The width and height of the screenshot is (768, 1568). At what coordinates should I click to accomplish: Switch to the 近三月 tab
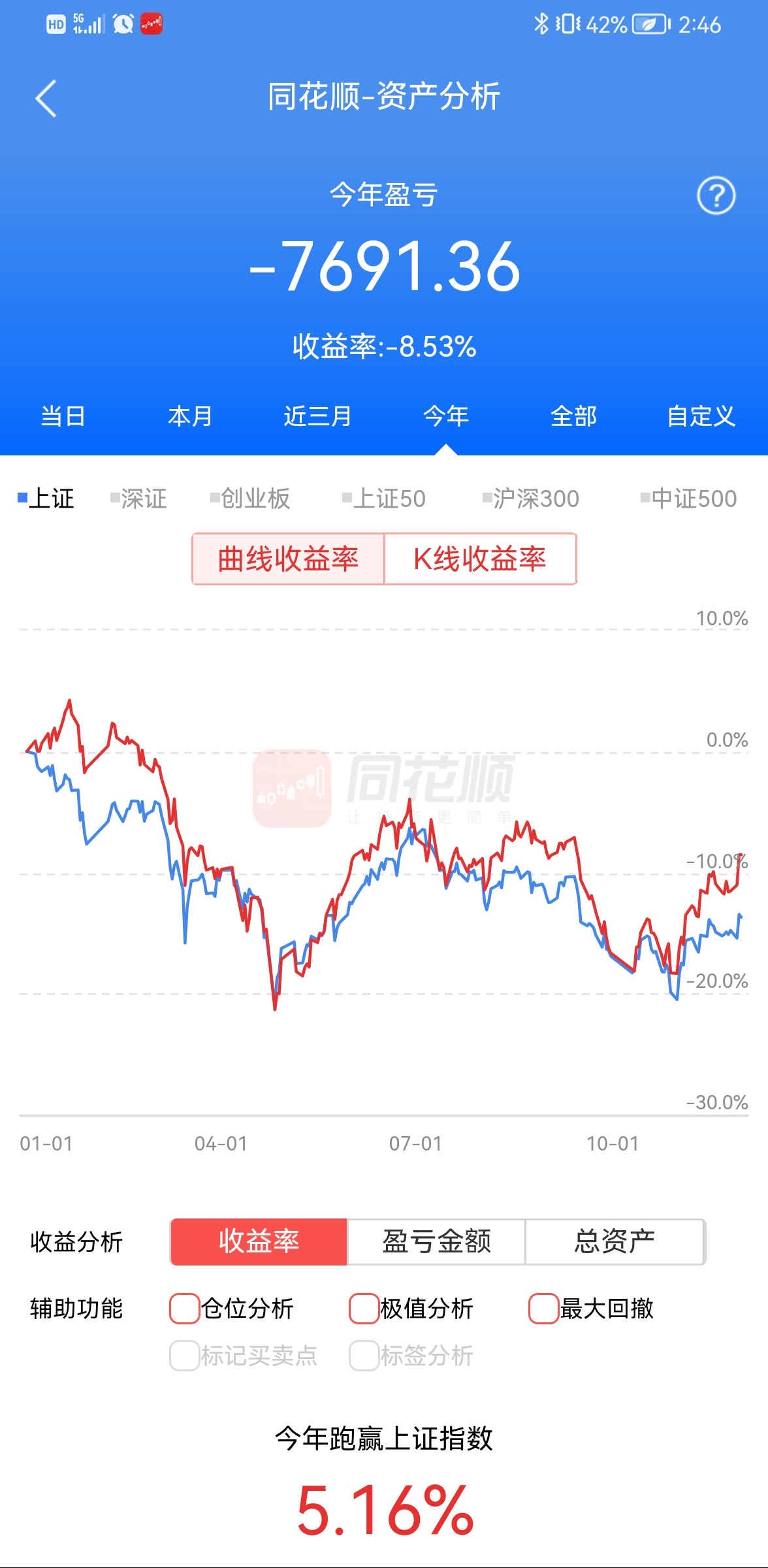click(318, 416)
